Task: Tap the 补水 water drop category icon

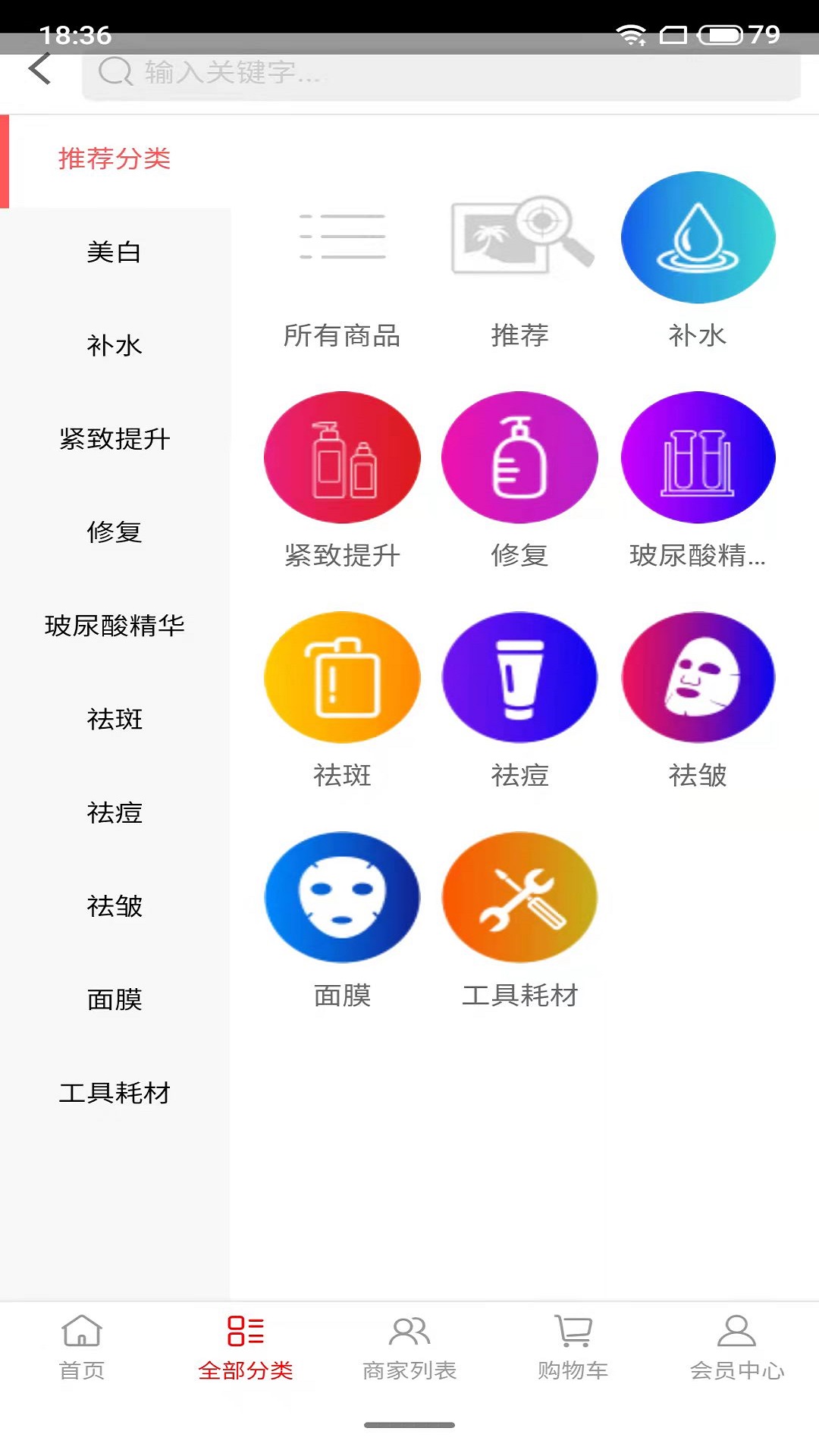Action: click(698, 237)
